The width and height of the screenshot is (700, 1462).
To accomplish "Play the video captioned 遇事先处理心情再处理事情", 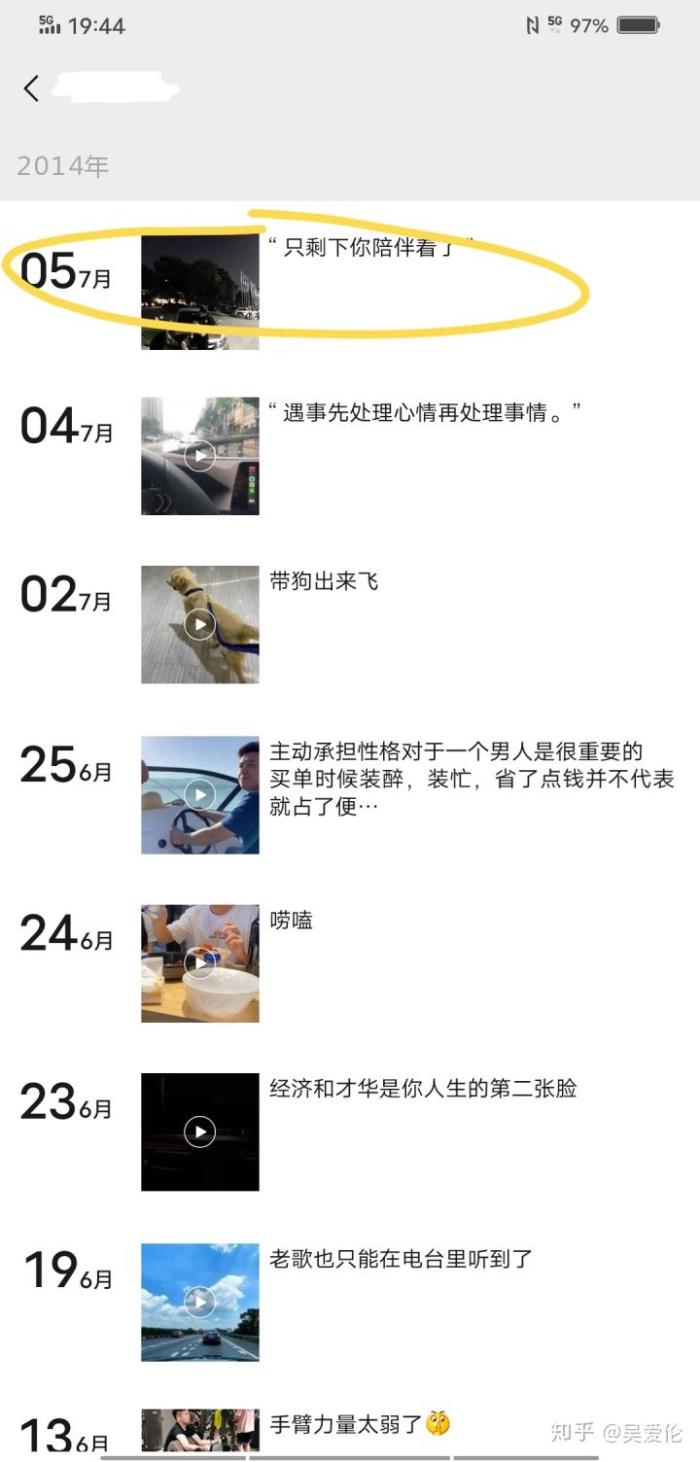I will [200, 456].
